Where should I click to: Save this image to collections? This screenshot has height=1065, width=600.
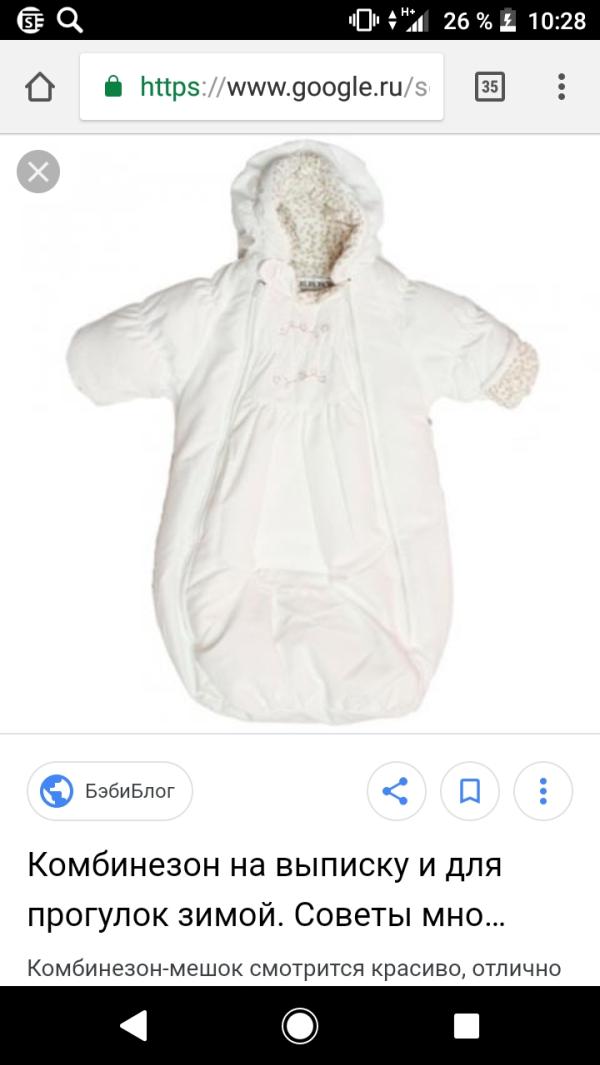pos(470,791)
